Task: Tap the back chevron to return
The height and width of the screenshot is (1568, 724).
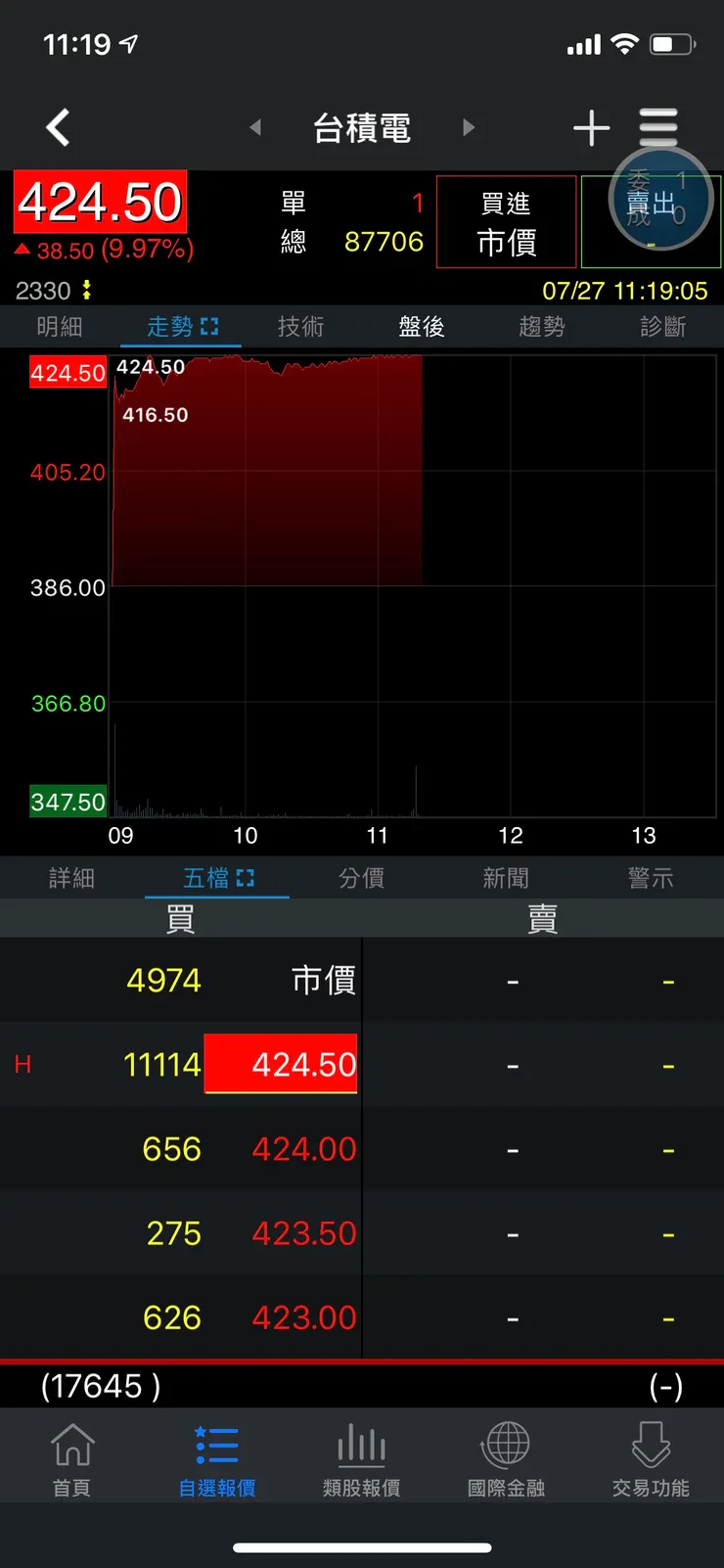Action: coord(58,127)
